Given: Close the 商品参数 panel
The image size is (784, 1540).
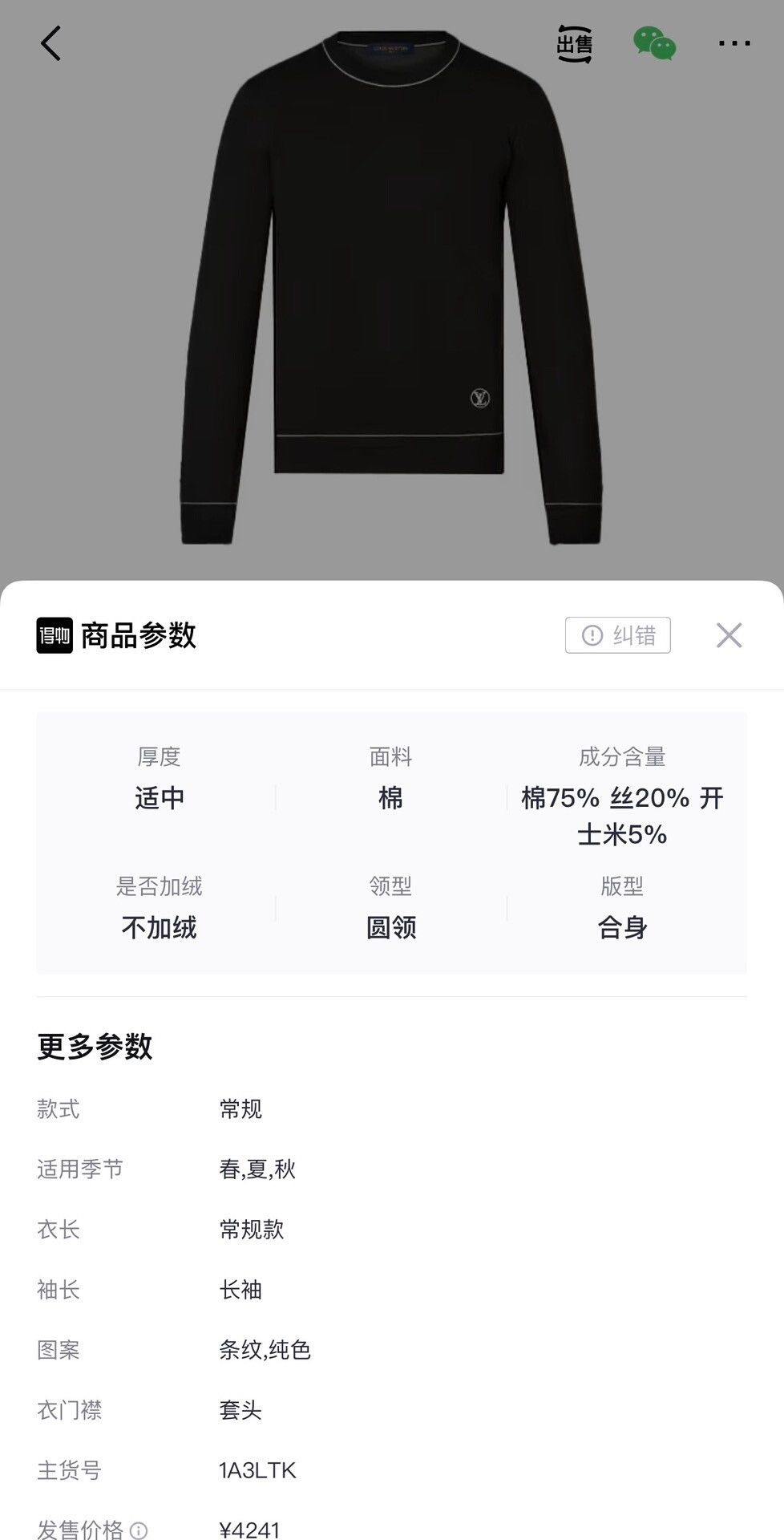Looking at the screenshot, I should [729, 635].
